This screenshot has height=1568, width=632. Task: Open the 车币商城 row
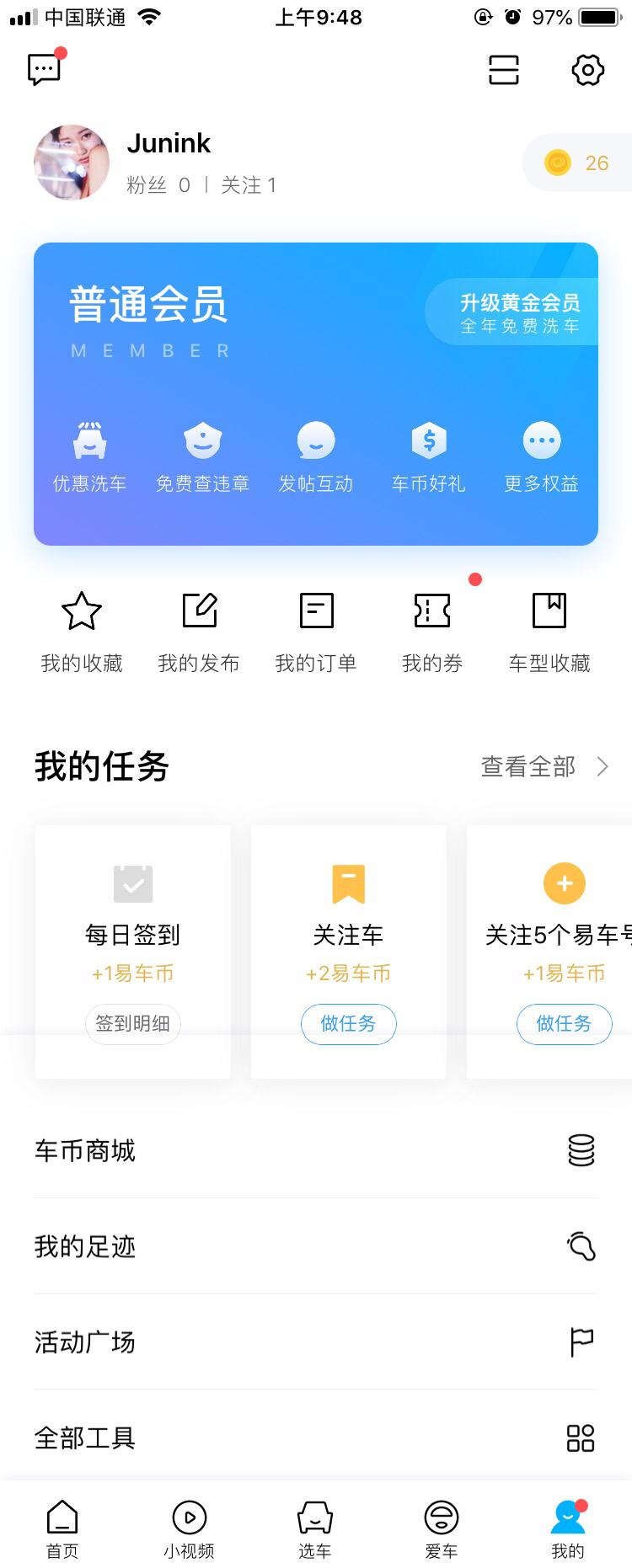tap(316, 1150)
